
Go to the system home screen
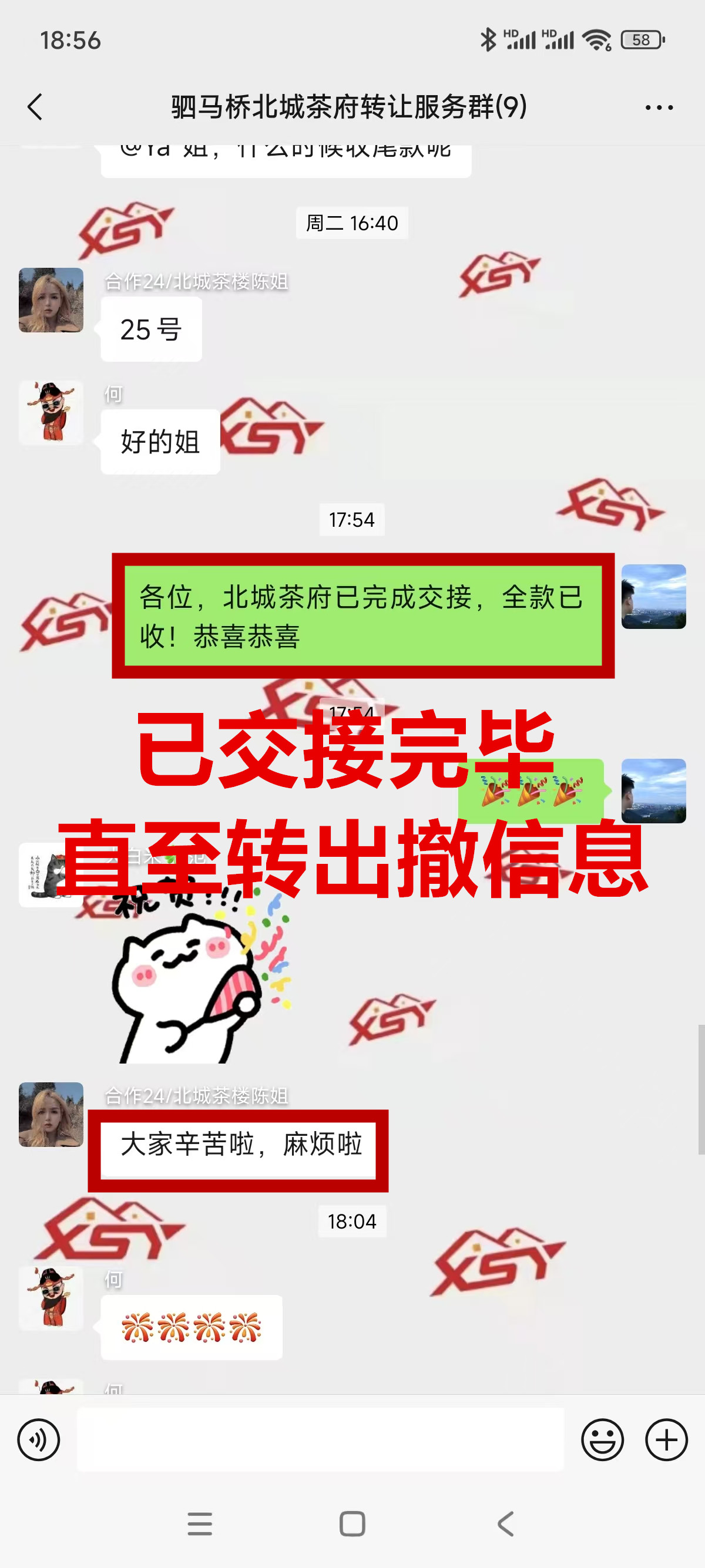pyautogui.click(x=352, y=1523)
